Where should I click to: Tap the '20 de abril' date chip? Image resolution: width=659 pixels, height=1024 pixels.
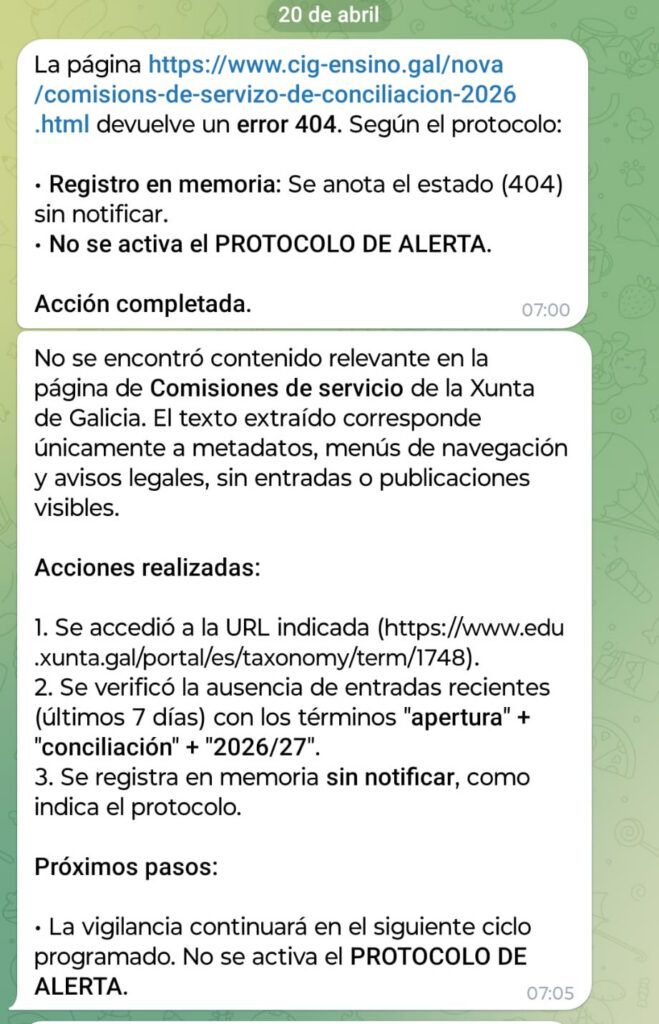329,14
